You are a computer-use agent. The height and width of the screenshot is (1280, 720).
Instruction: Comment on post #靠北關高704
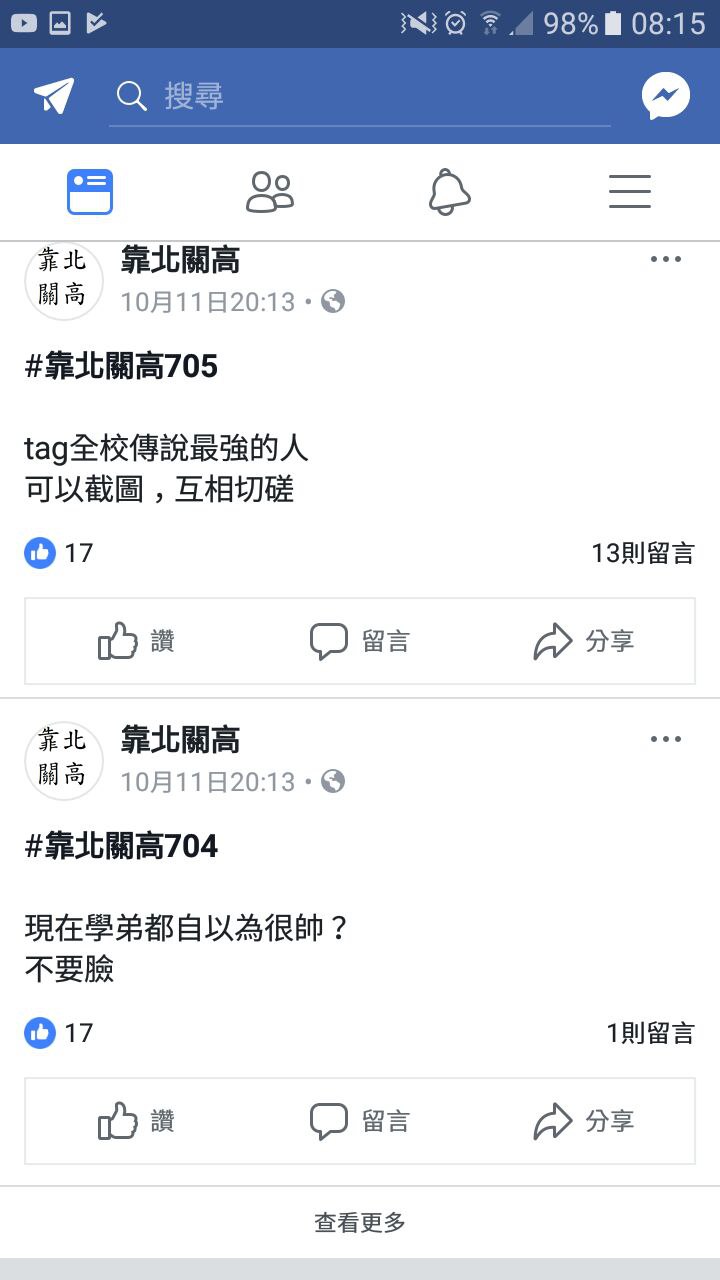360,1121
